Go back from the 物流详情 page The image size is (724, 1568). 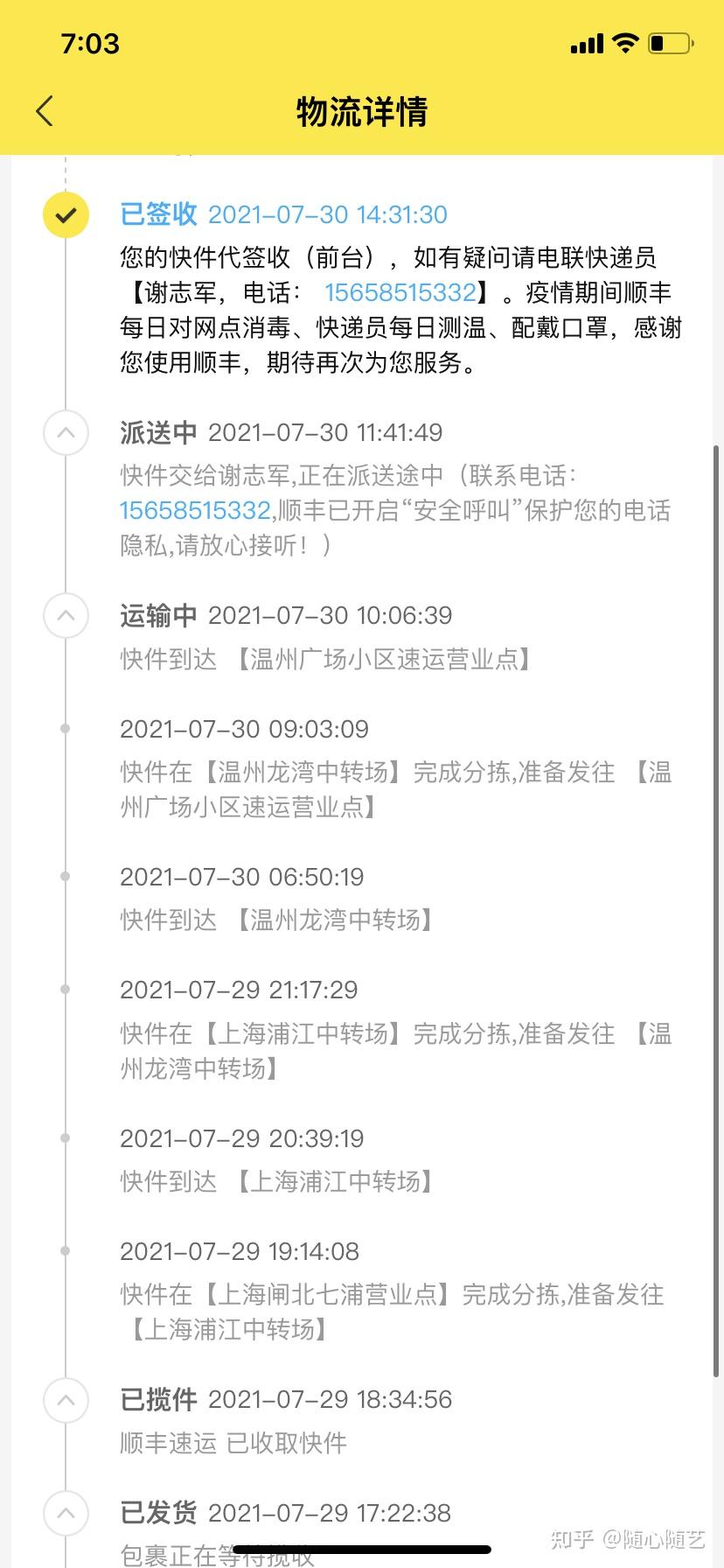click(45, 111)
